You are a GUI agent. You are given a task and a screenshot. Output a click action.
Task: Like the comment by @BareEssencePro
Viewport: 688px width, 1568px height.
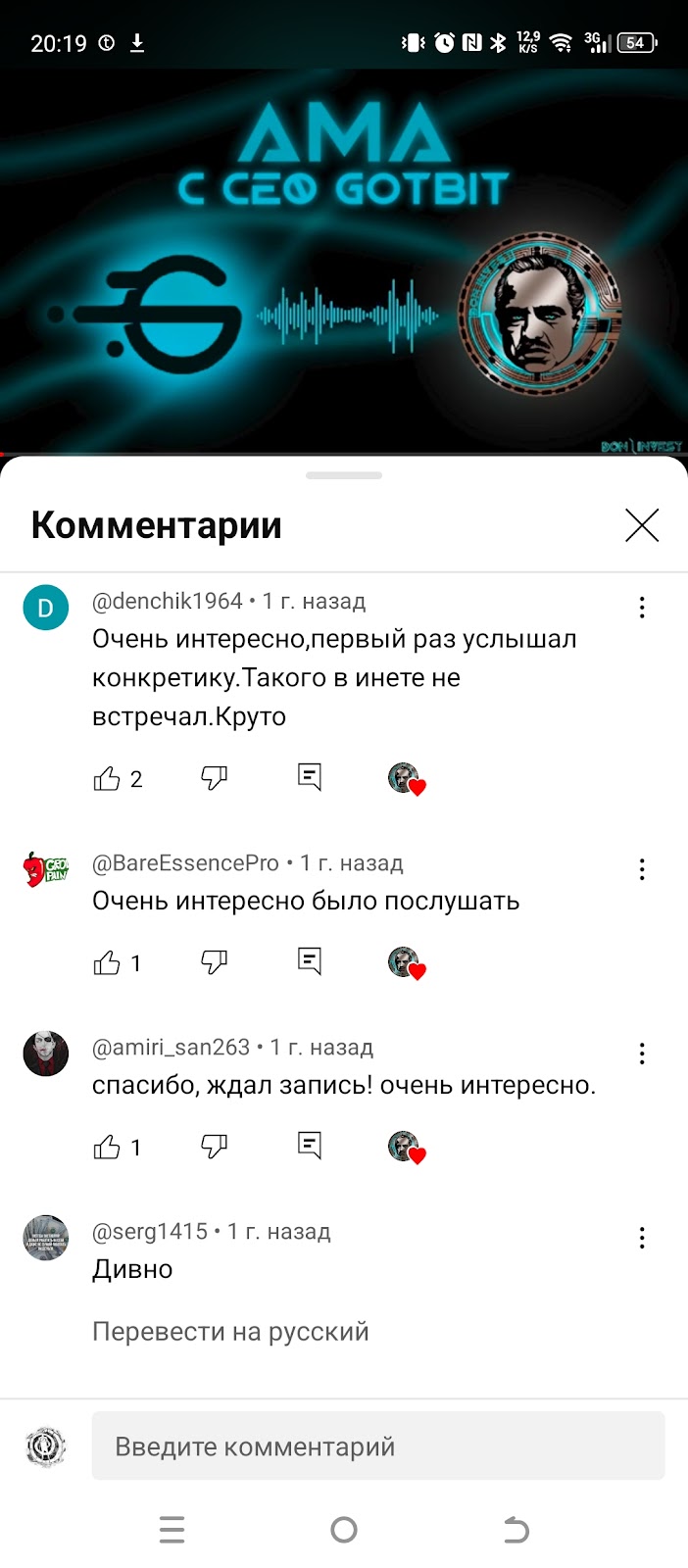(107, 962)
